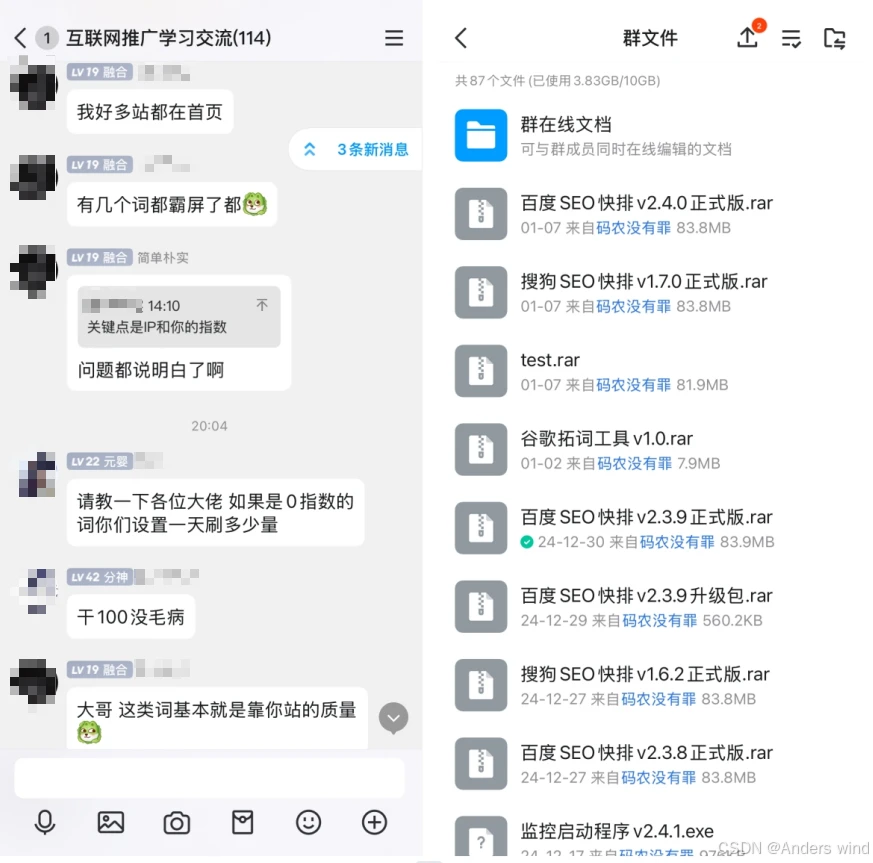
Task: Tap the folder icon in the 群文件 header
Action: click(834, 38)
